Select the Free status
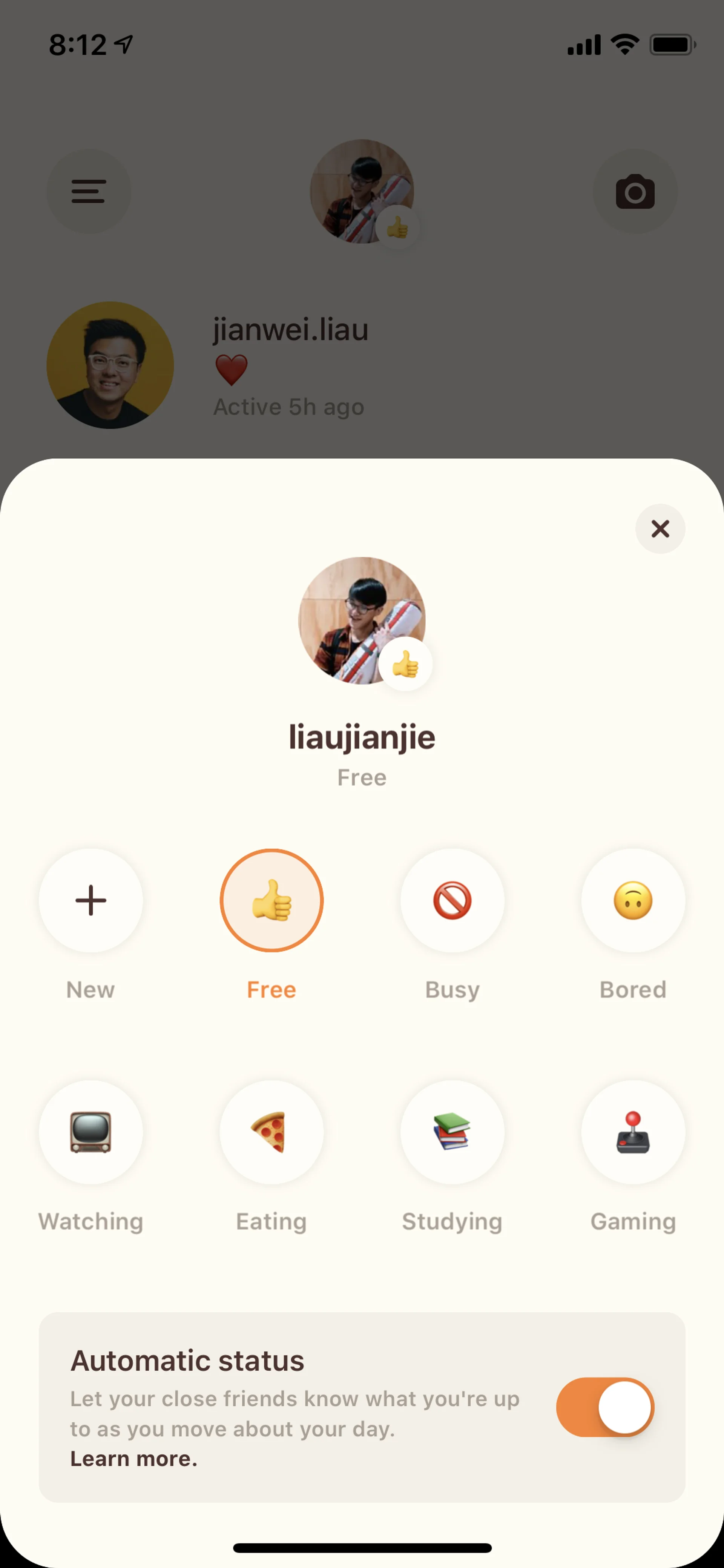 271,900
